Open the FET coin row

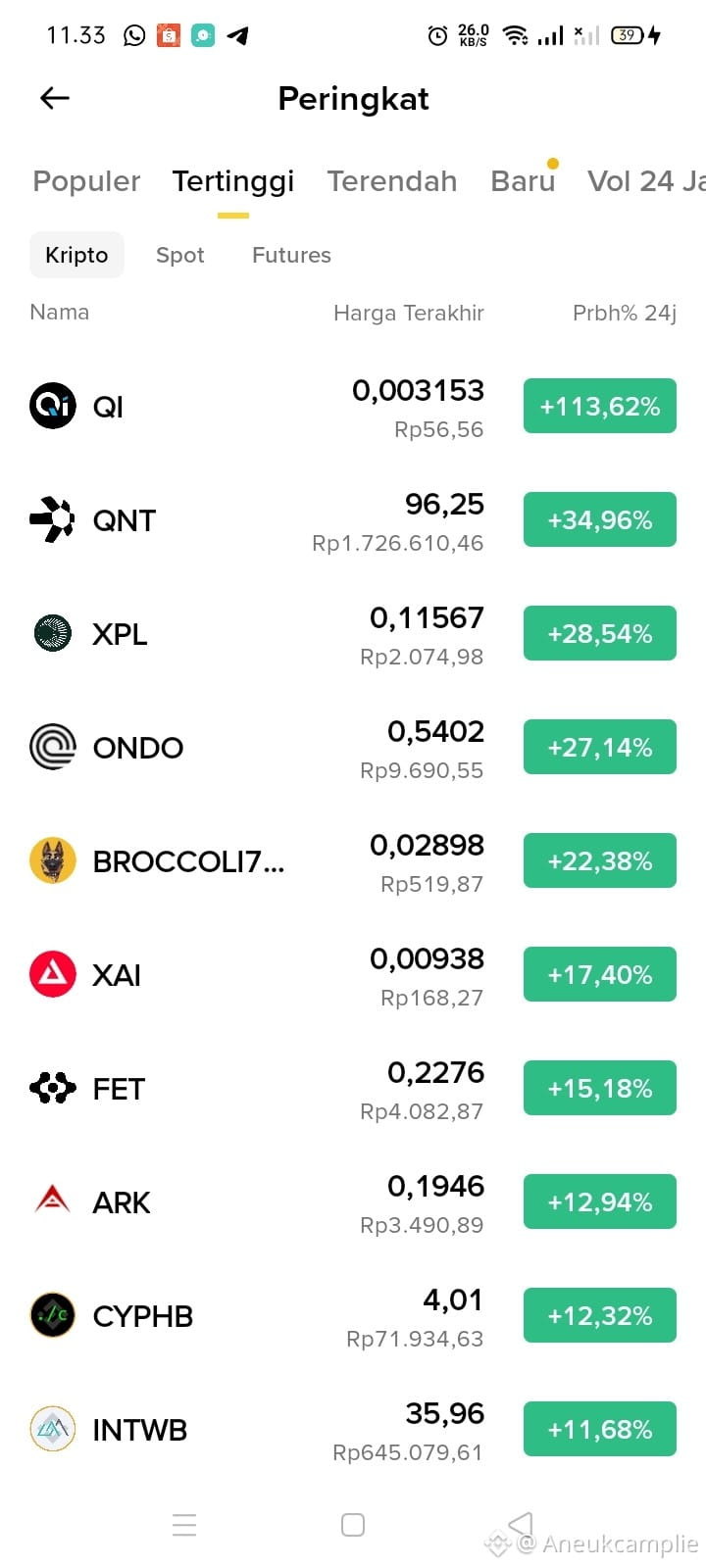(x=353, y=1089)
